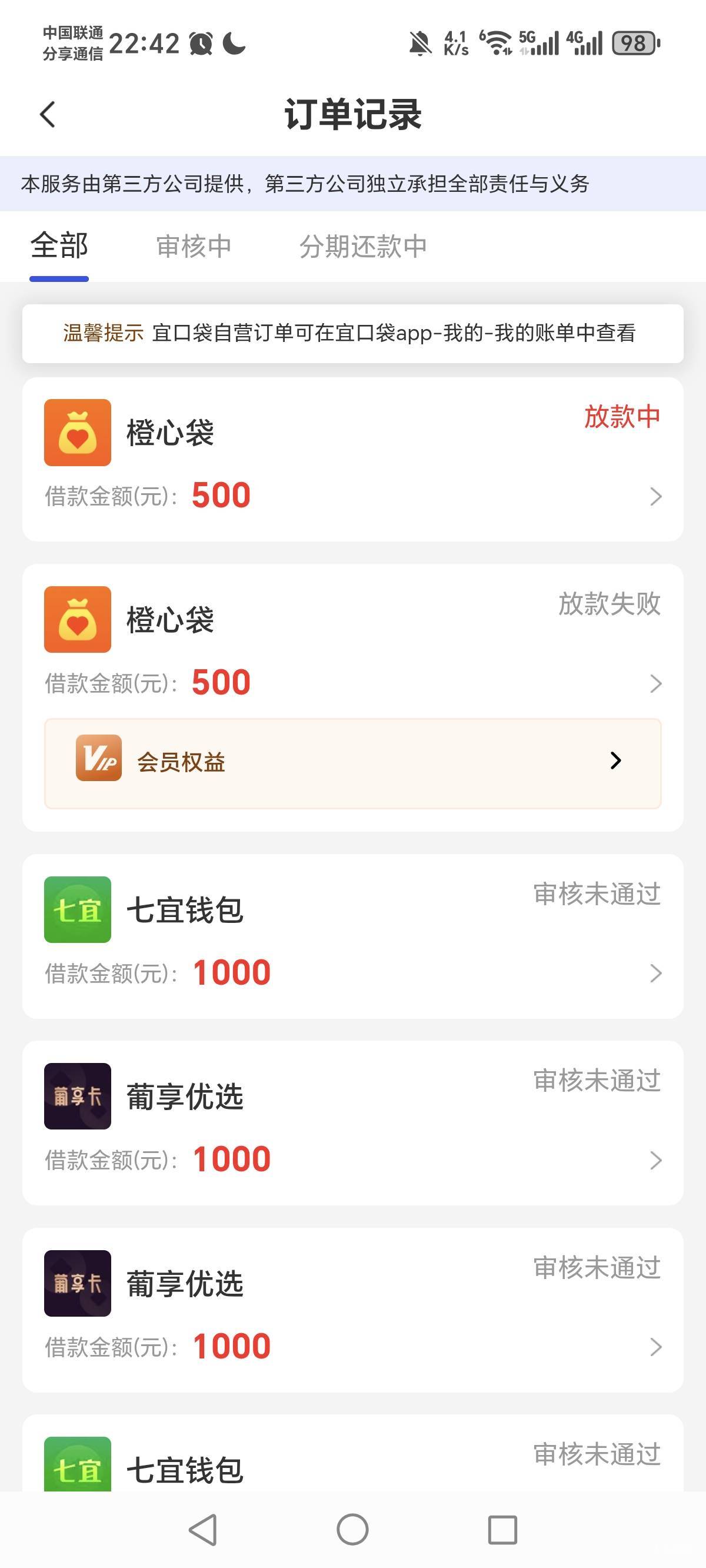
Task: Select the 全部 tab
Action: [x=59, y=246]
